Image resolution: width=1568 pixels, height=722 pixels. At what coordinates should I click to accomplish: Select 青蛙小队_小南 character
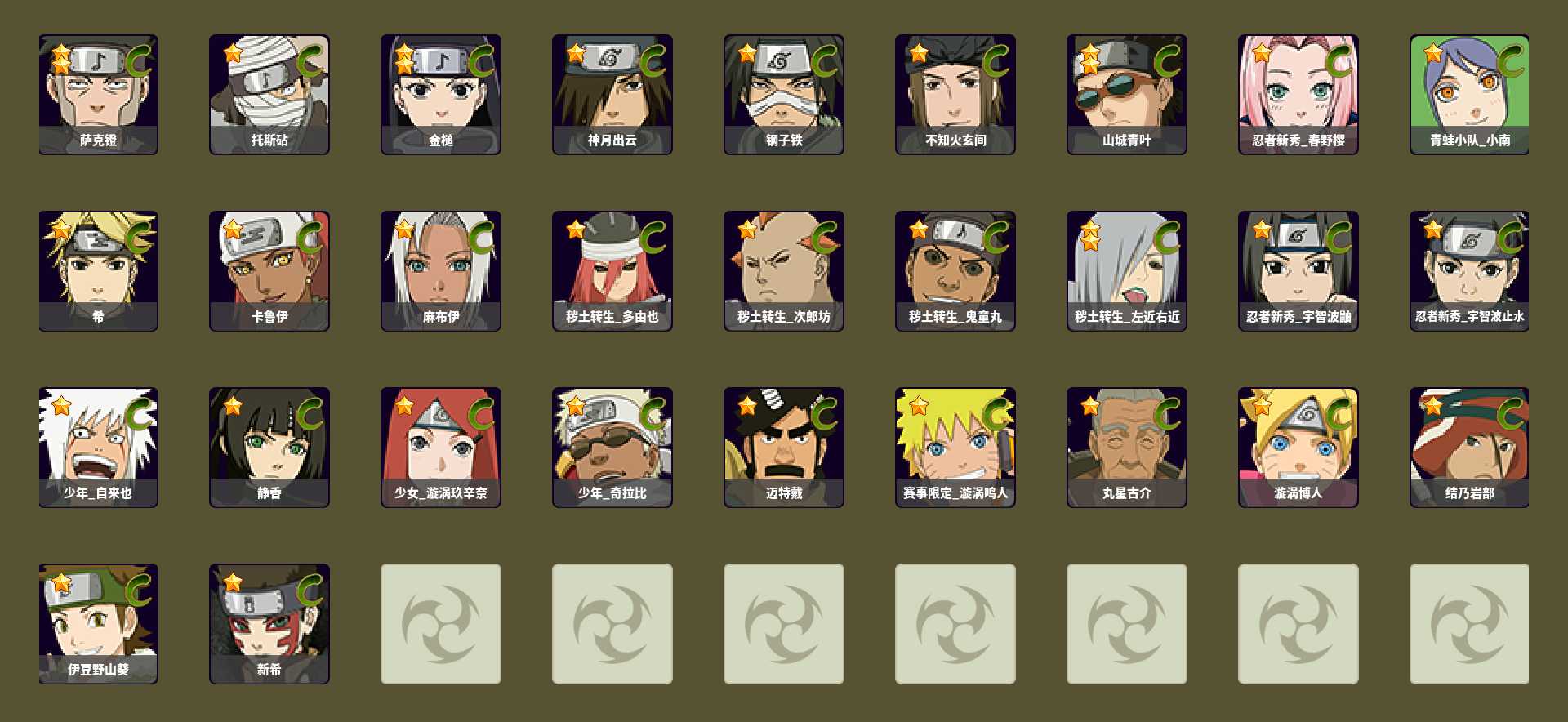click(x=1470, y=94)
